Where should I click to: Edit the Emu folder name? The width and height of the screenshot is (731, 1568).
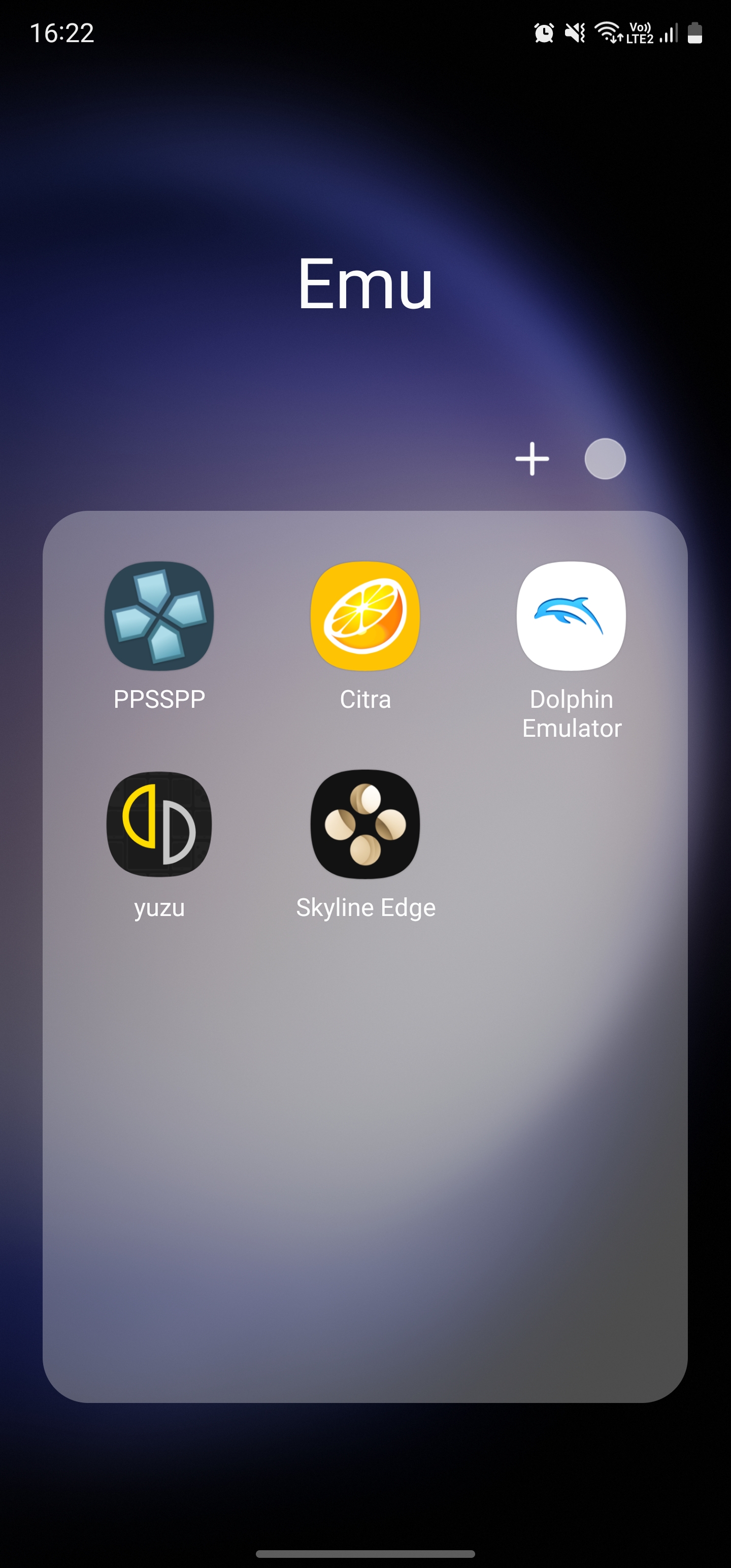(x=365, y=284)
